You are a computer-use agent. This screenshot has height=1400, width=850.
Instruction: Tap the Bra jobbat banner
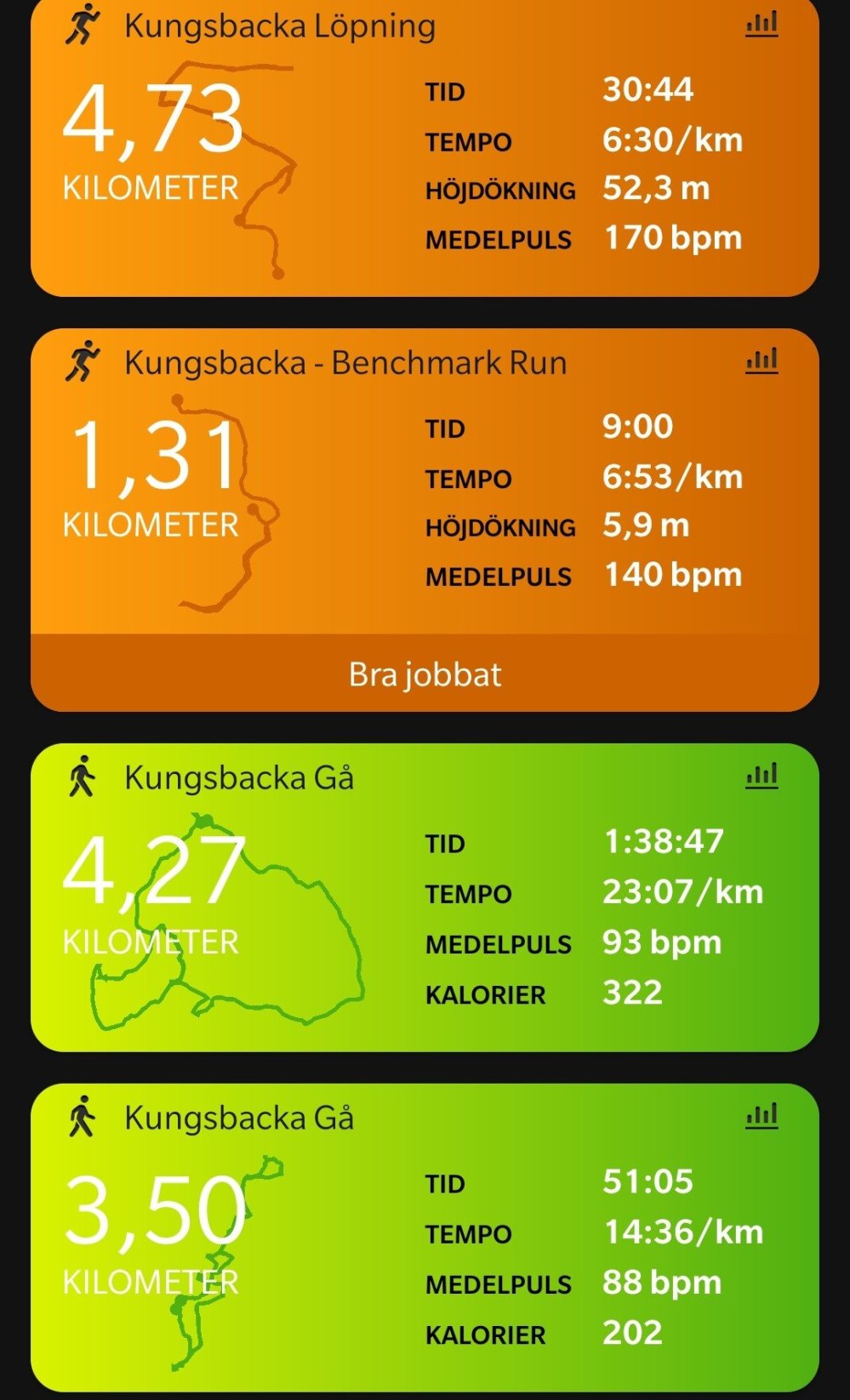(x=424, y=674)
